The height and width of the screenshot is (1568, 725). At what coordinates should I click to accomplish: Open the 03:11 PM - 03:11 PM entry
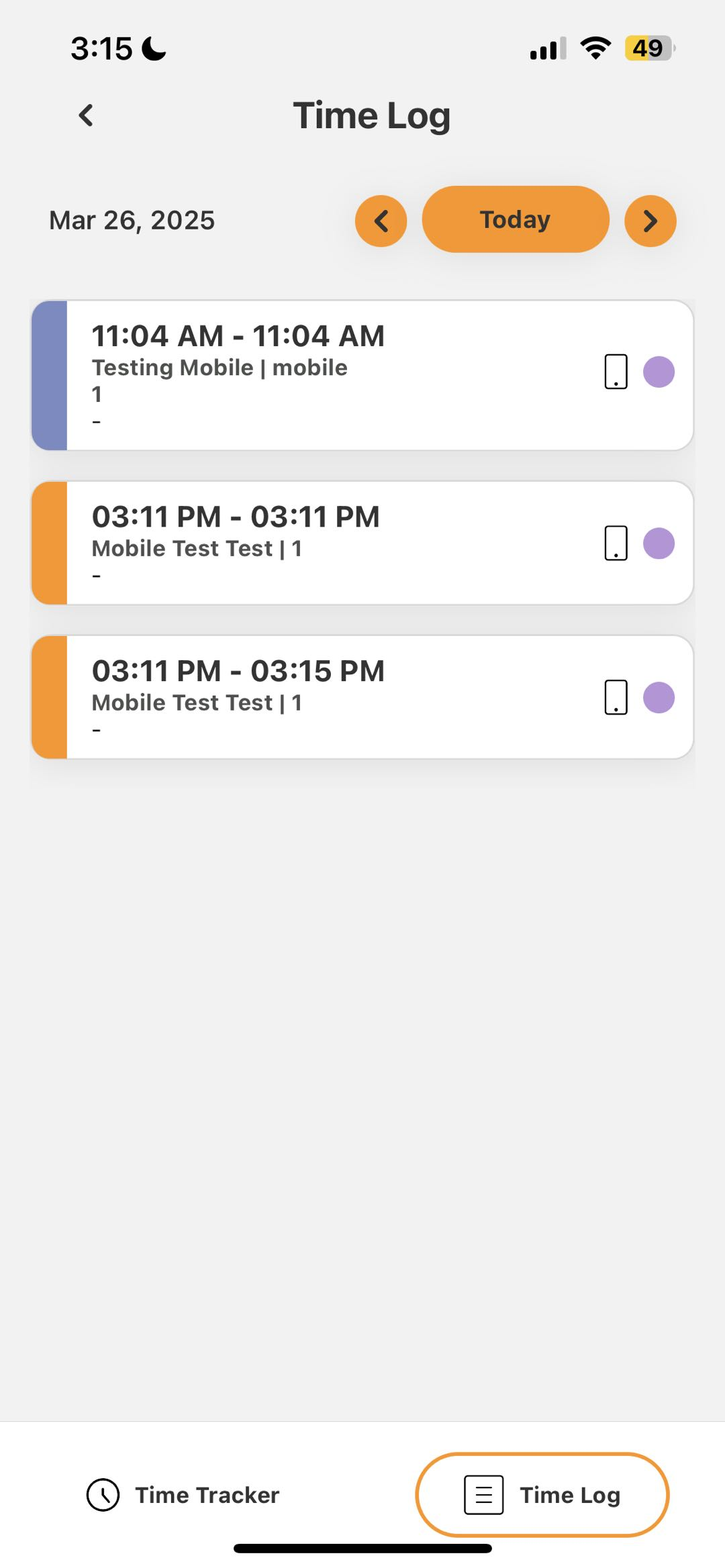tap(362, 543)
